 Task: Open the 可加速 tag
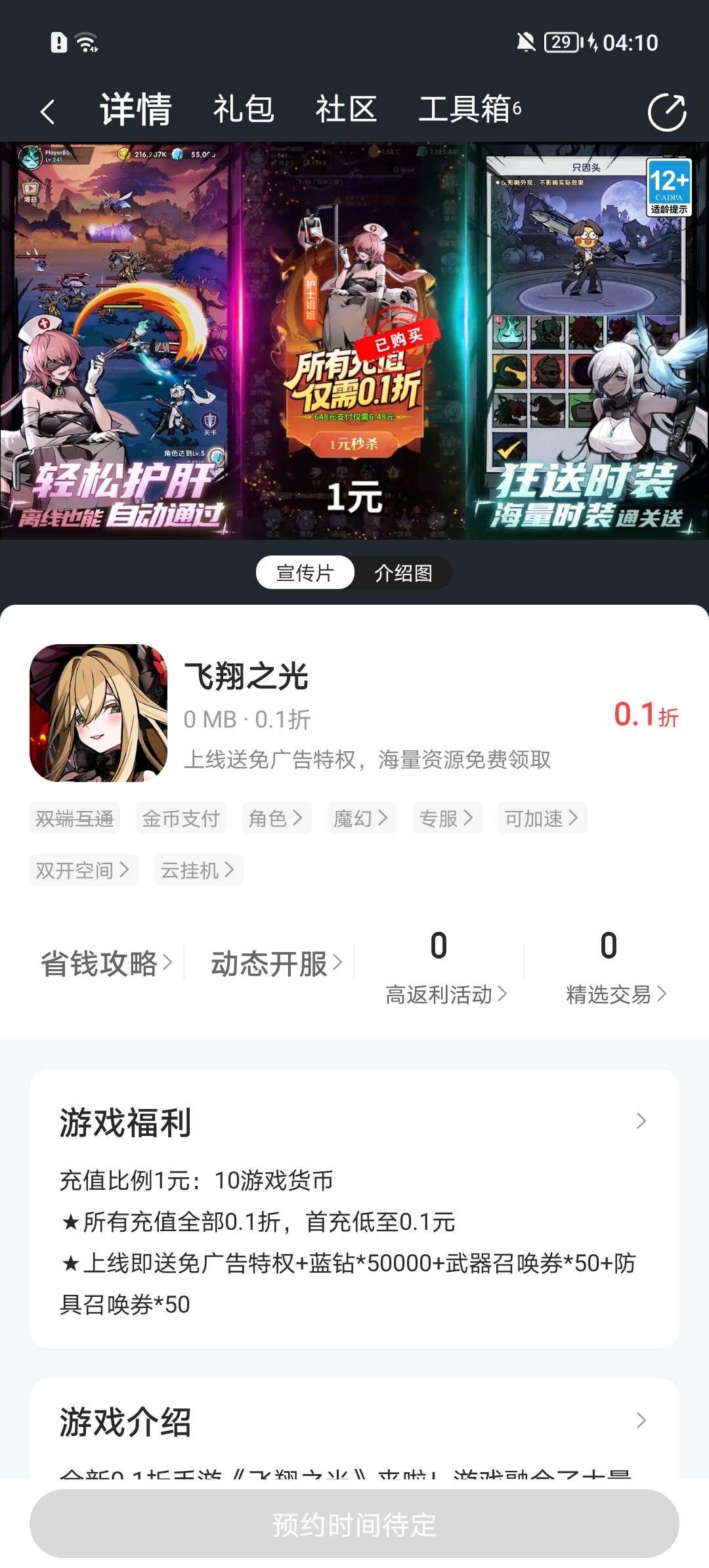tap(542, 818)
